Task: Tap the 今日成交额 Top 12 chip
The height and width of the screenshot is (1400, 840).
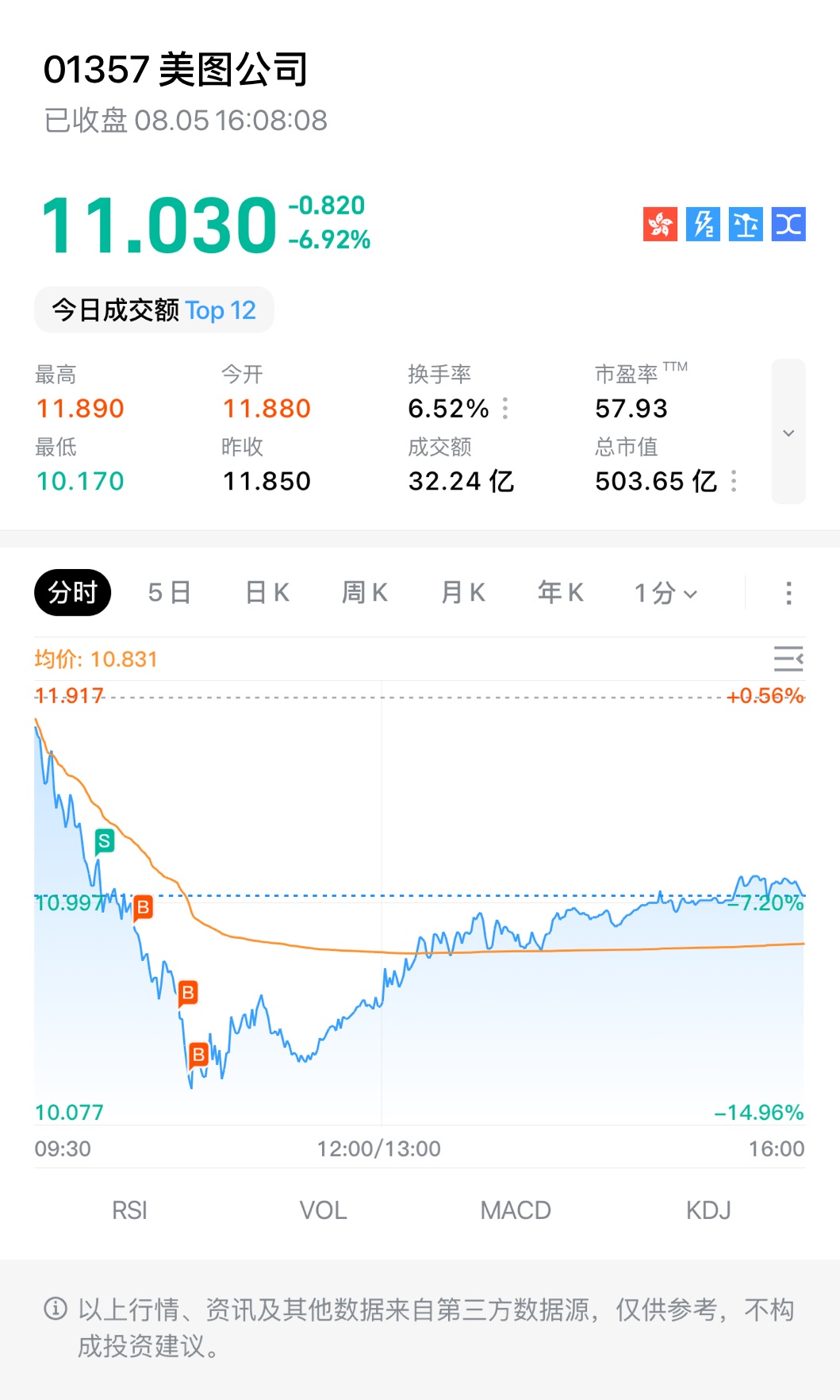Action: (x=154, y=310)
